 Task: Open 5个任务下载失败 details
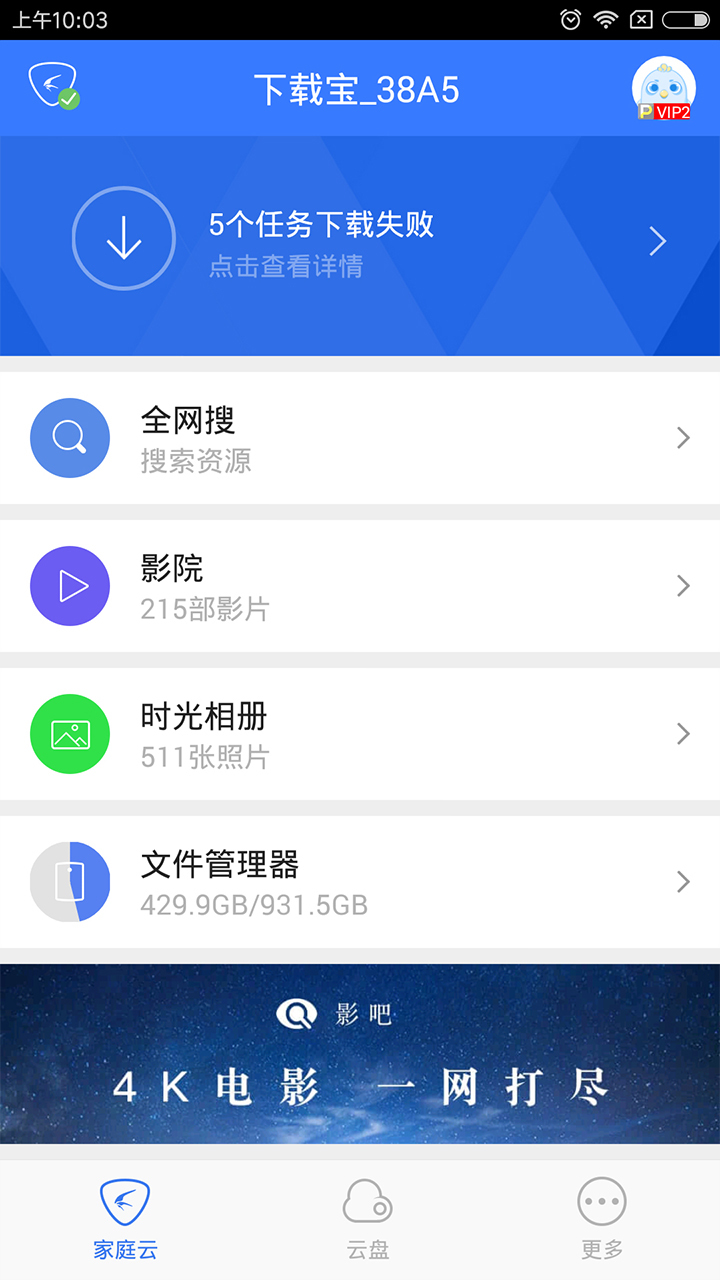pyautogui.click(x=321, y=225)
